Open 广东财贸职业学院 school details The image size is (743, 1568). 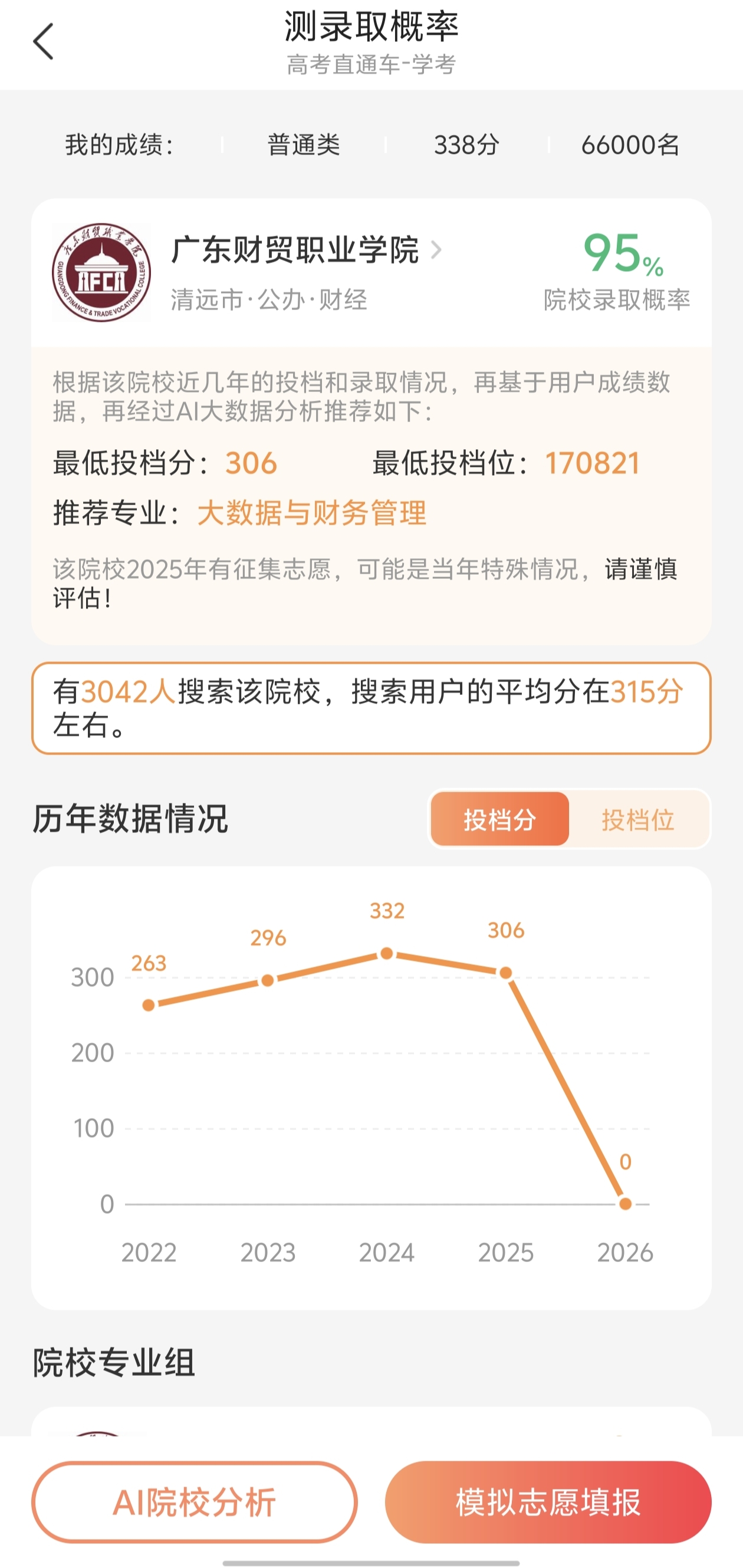pyautogui.click(x=305, y=251)
